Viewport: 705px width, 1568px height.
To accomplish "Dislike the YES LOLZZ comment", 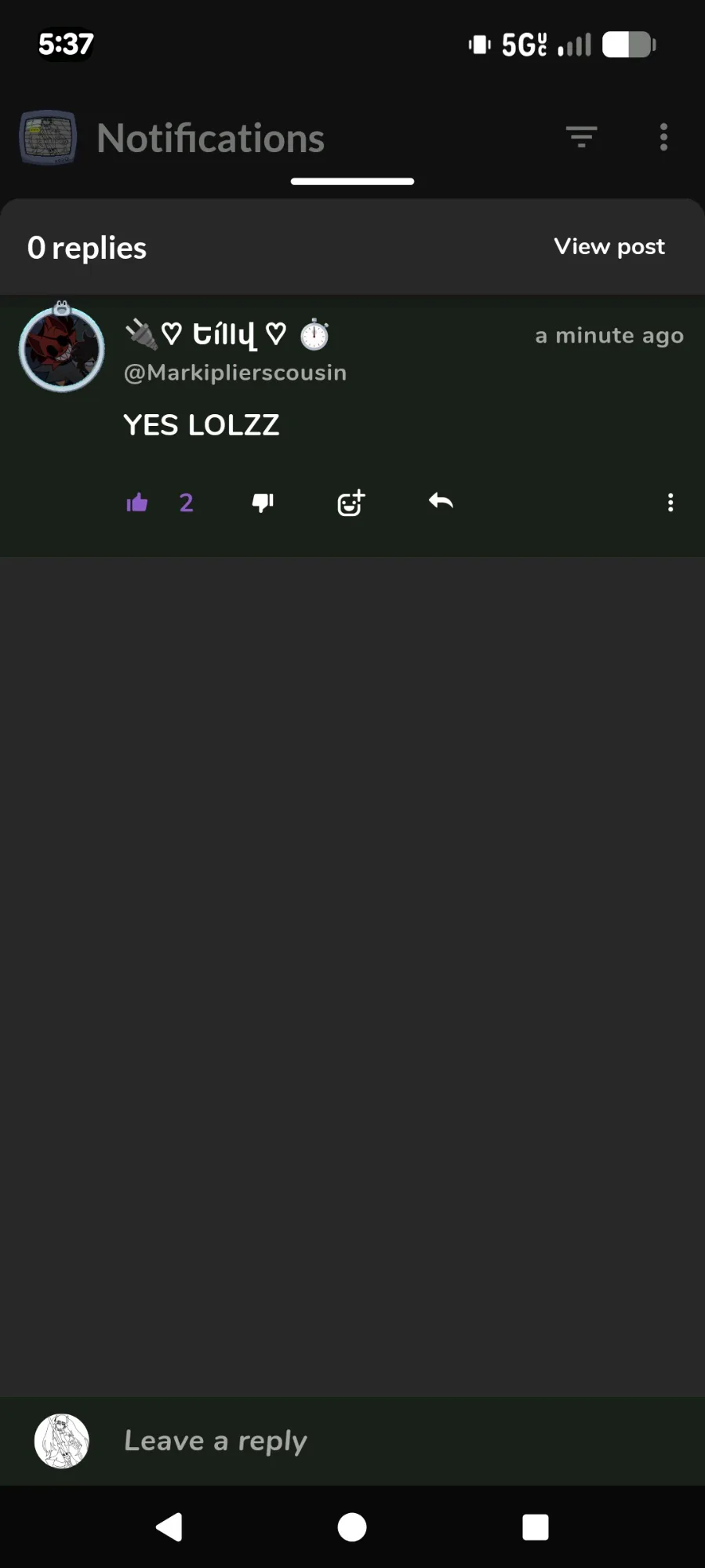I will tap(263, 503).
